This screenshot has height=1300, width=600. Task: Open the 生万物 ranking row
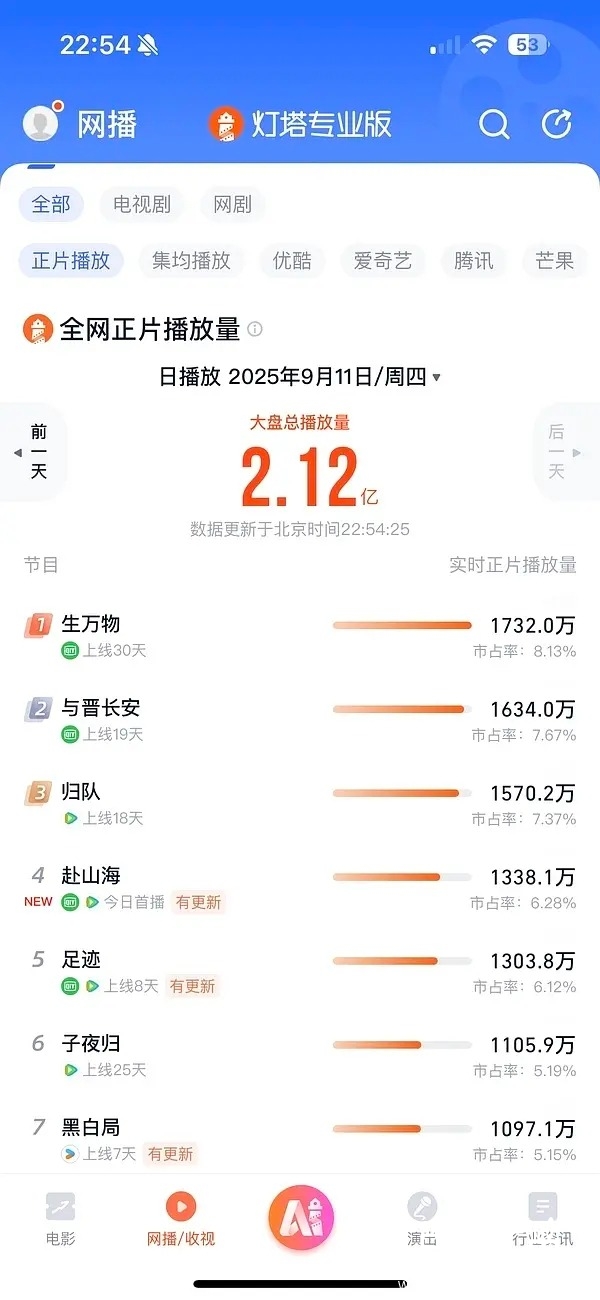(300, 636)
